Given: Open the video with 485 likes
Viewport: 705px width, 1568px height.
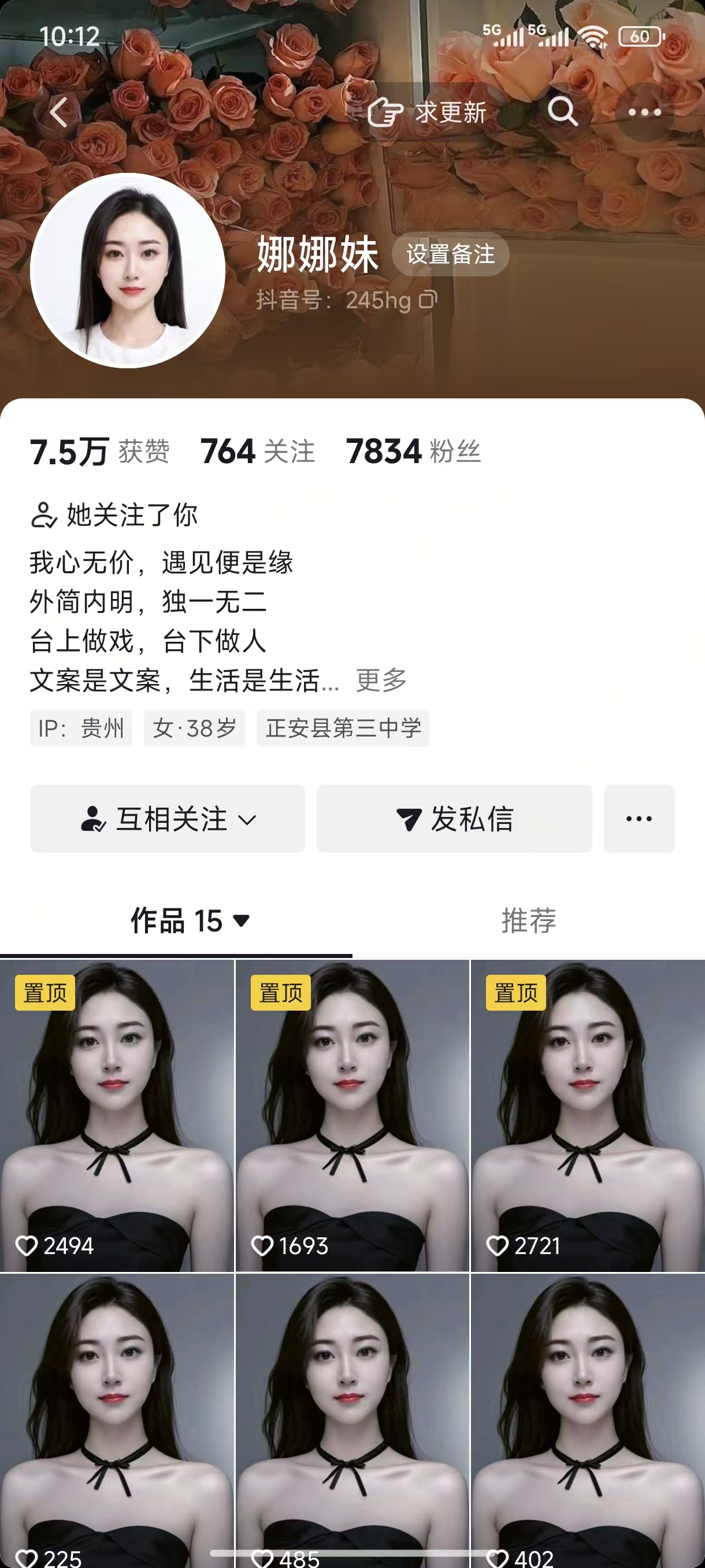Looking at the screenshot, I should tap(352, 1418).
